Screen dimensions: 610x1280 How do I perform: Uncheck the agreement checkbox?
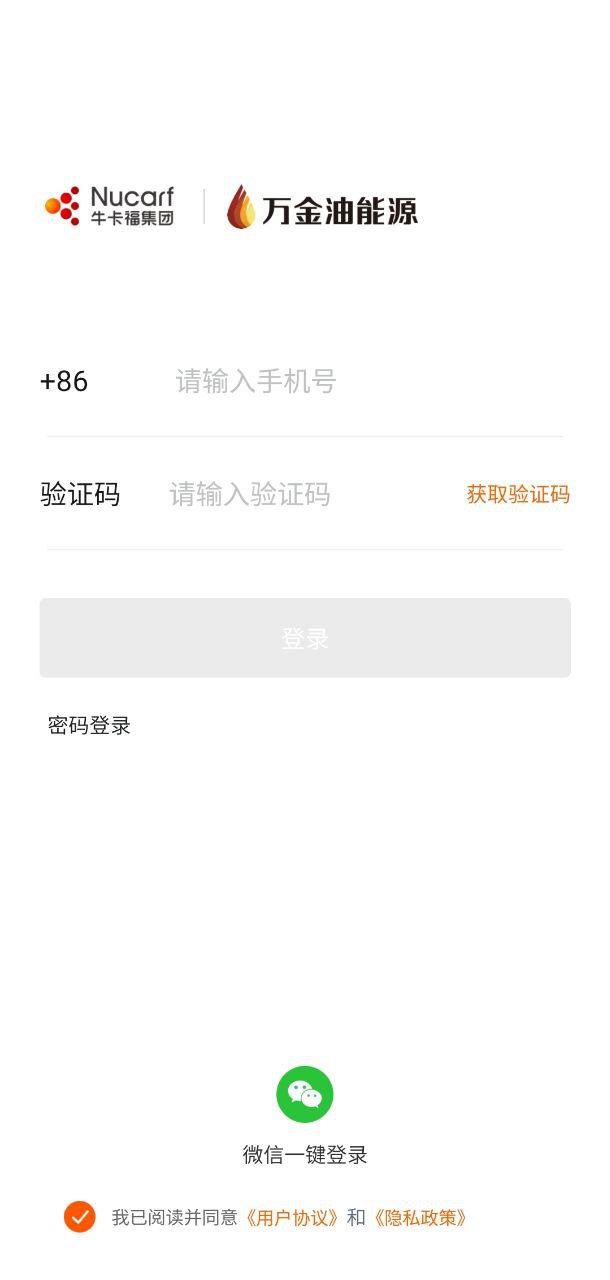pyautogui.click(x=80, y=1217)
